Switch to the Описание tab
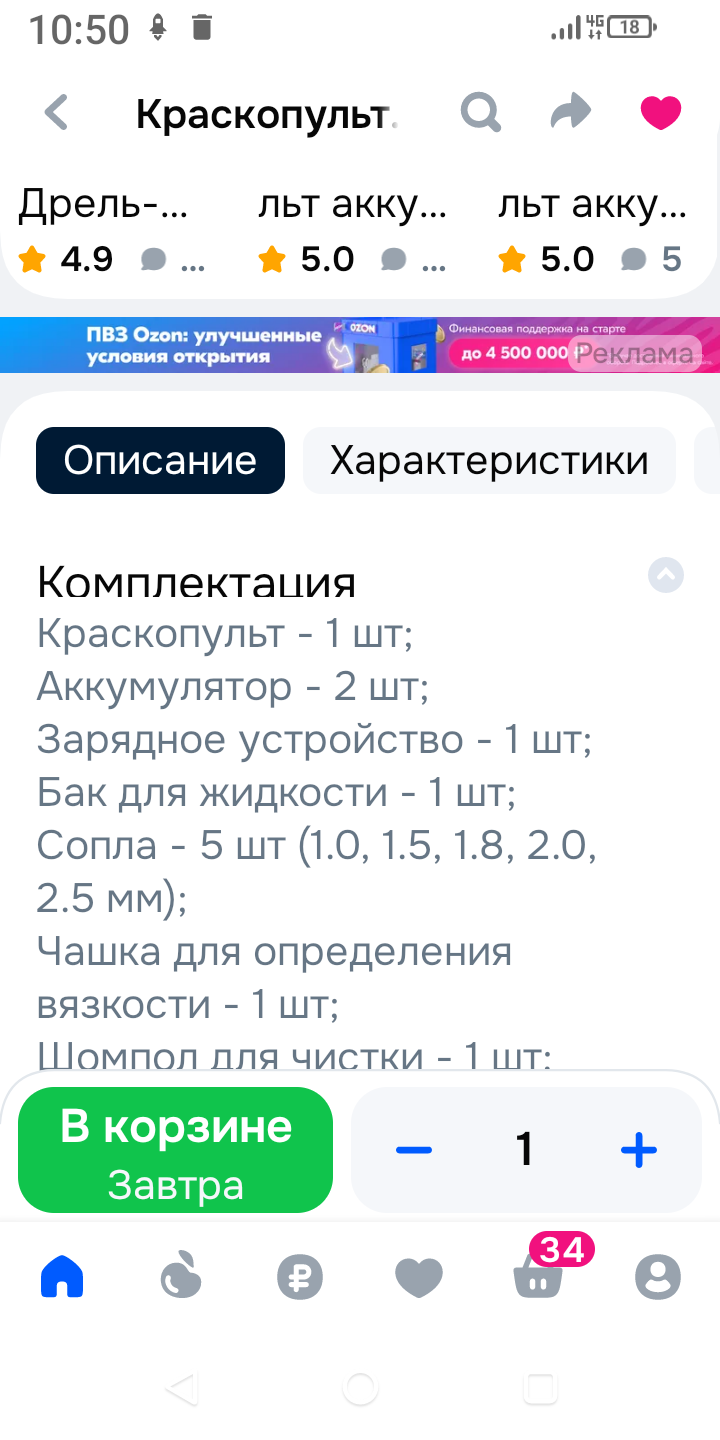 (160, 461)
